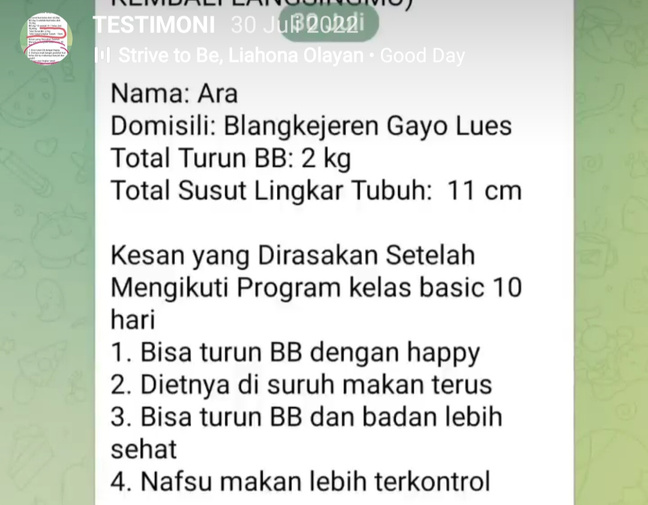This screenshot has height=505, width=648.
Task: Open the TESTIMONI highlight profile picture
Action: click(x=46, y=39)
